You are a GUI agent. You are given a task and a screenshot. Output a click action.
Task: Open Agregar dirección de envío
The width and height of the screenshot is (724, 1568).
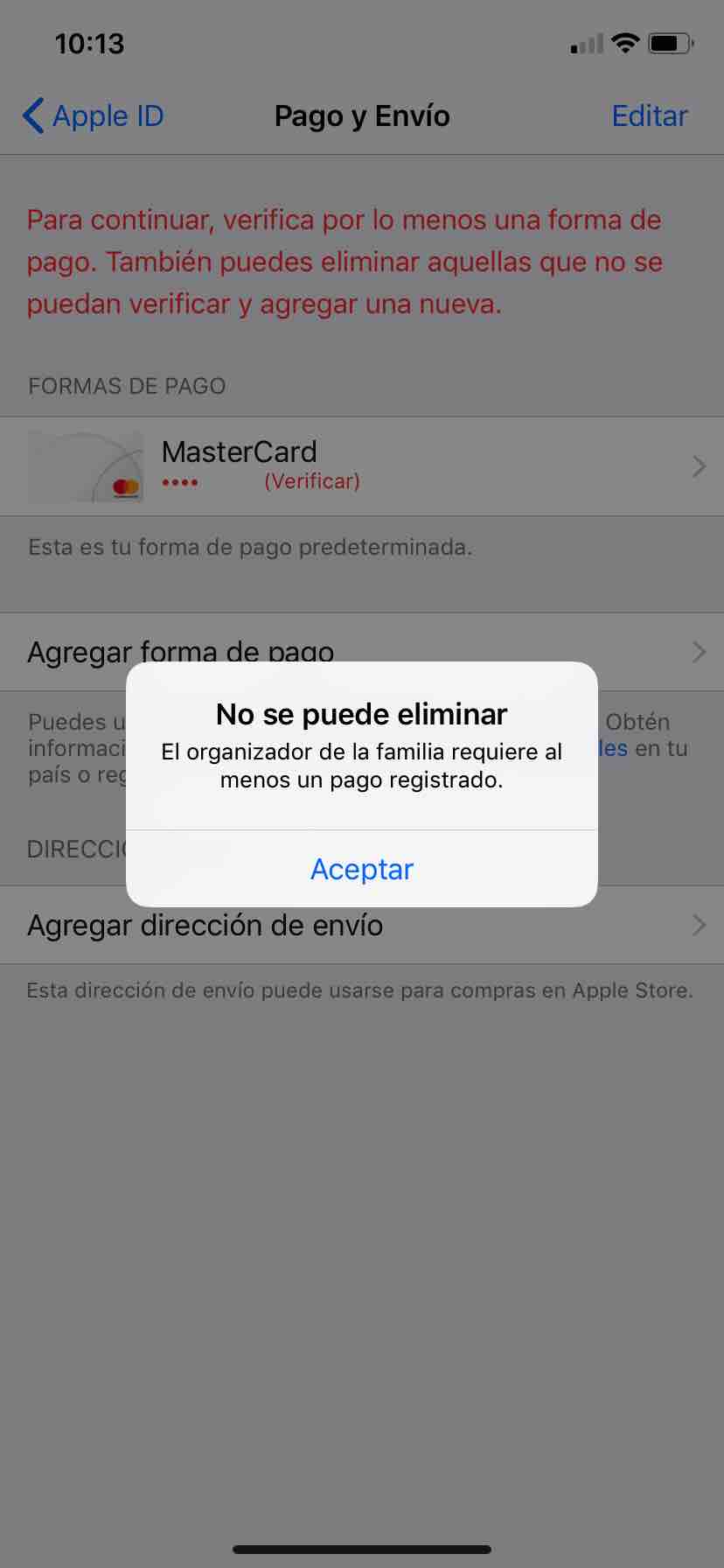point(362,925)
